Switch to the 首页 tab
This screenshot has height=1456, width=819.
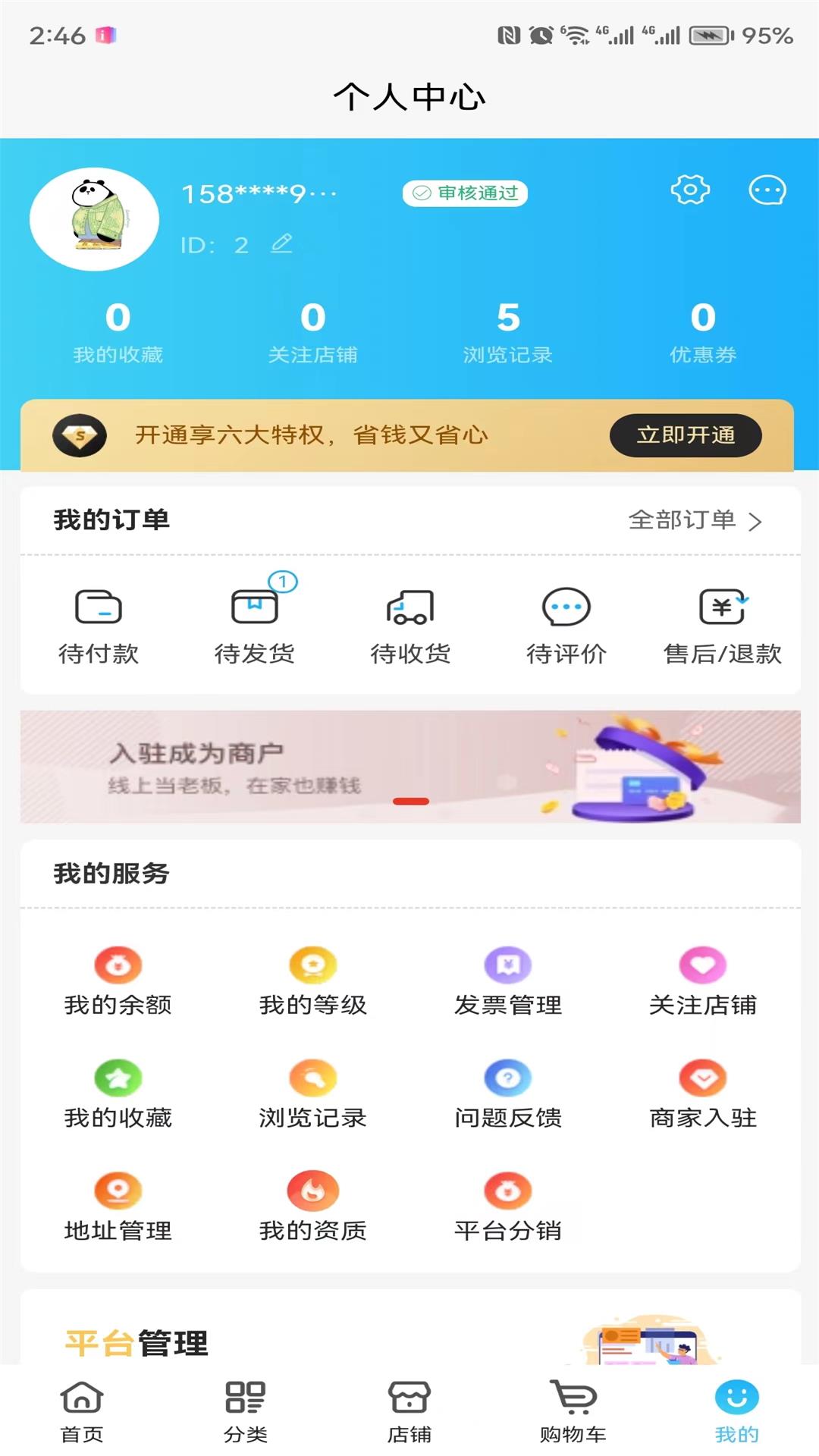click(x=82, y=1410)
